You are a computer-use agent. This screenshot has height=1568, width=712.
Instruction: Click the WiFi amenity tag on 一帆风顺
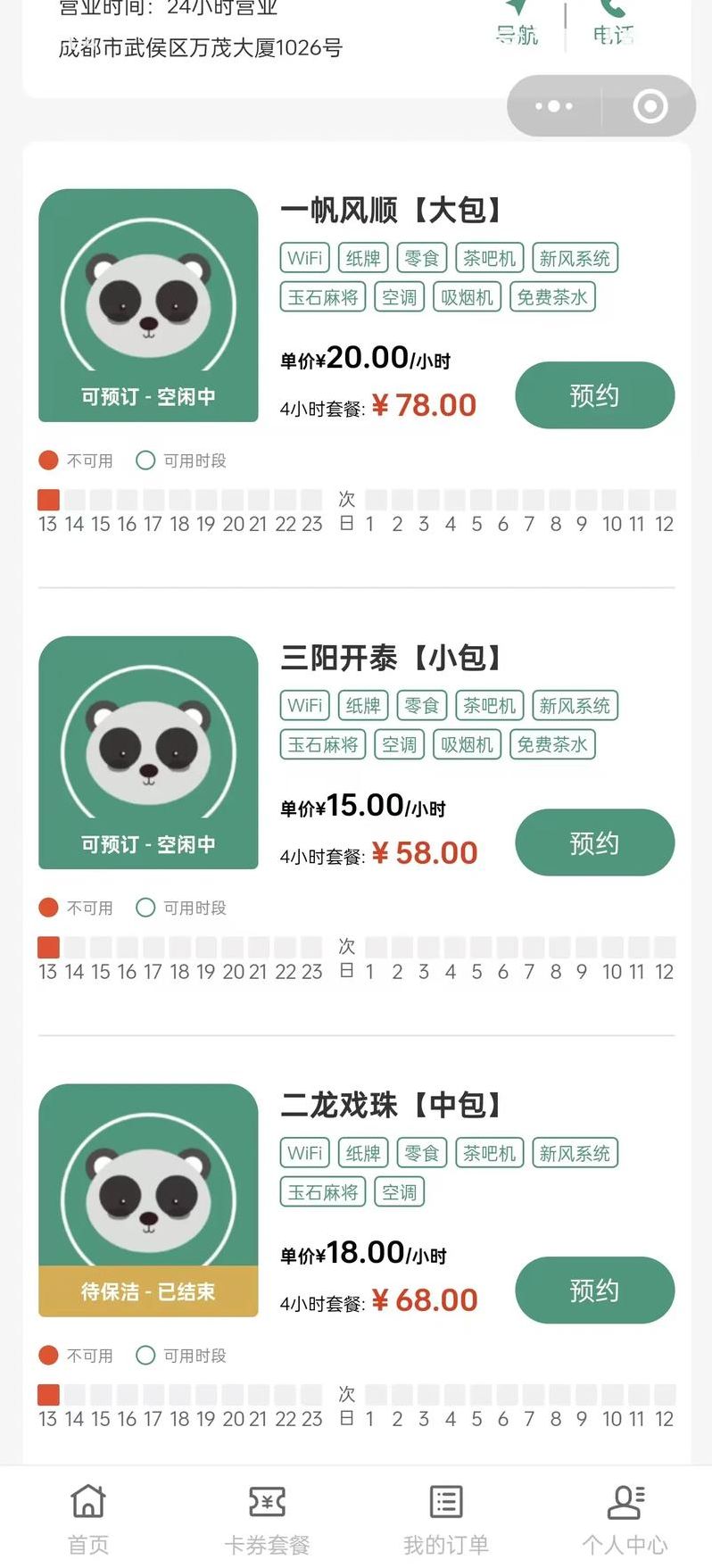(x=304, y=258)
